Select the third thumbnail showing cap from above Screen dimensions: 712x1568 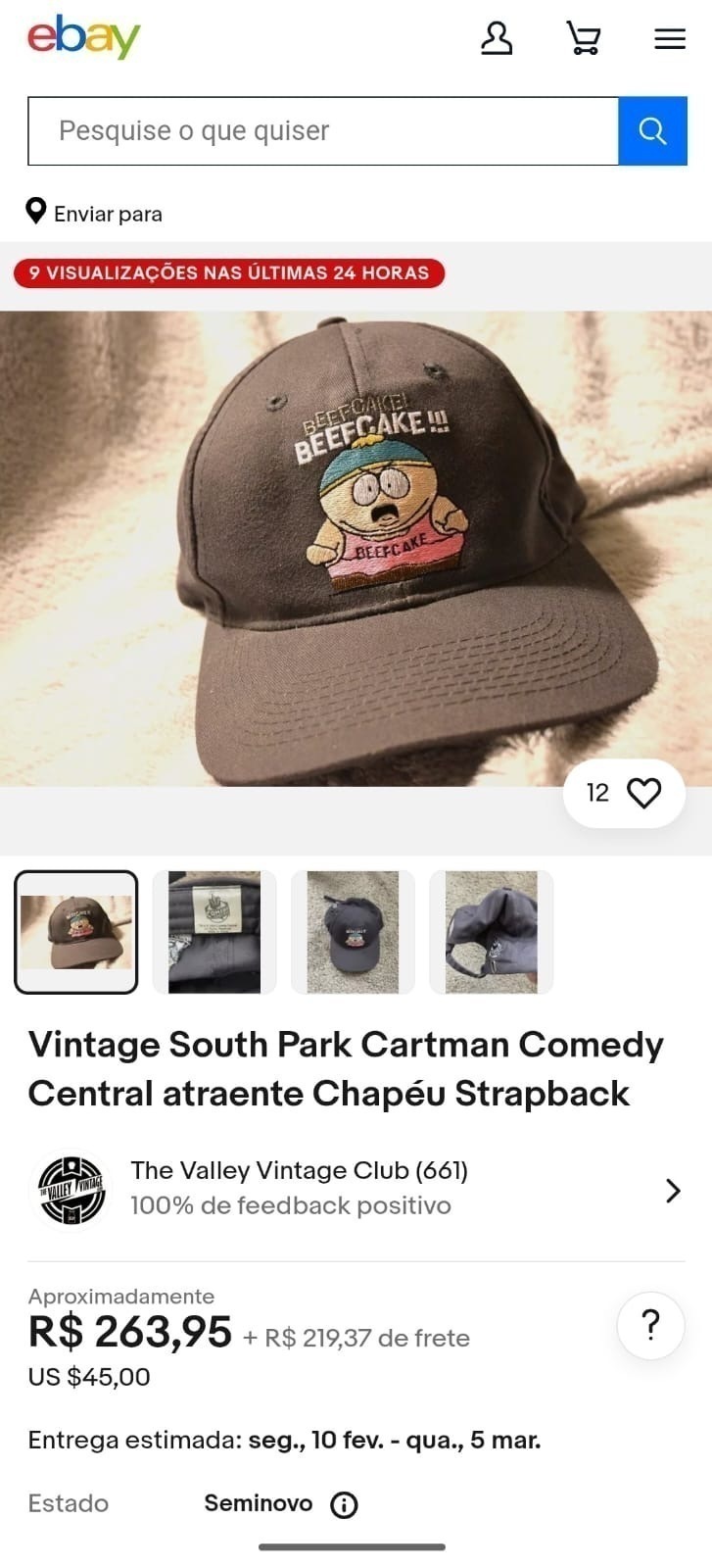pyautogui.click(x=353, y=932)
